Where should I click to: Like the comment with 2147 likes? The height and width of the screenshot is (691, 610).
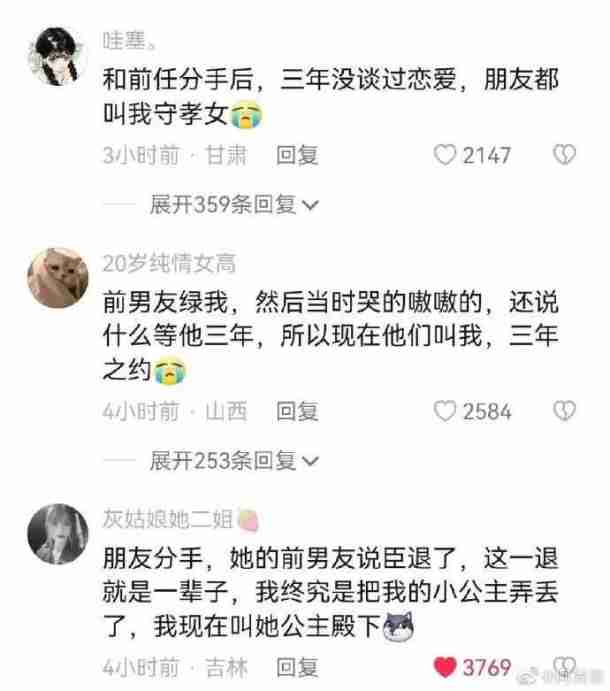click(x=446, y=155)
